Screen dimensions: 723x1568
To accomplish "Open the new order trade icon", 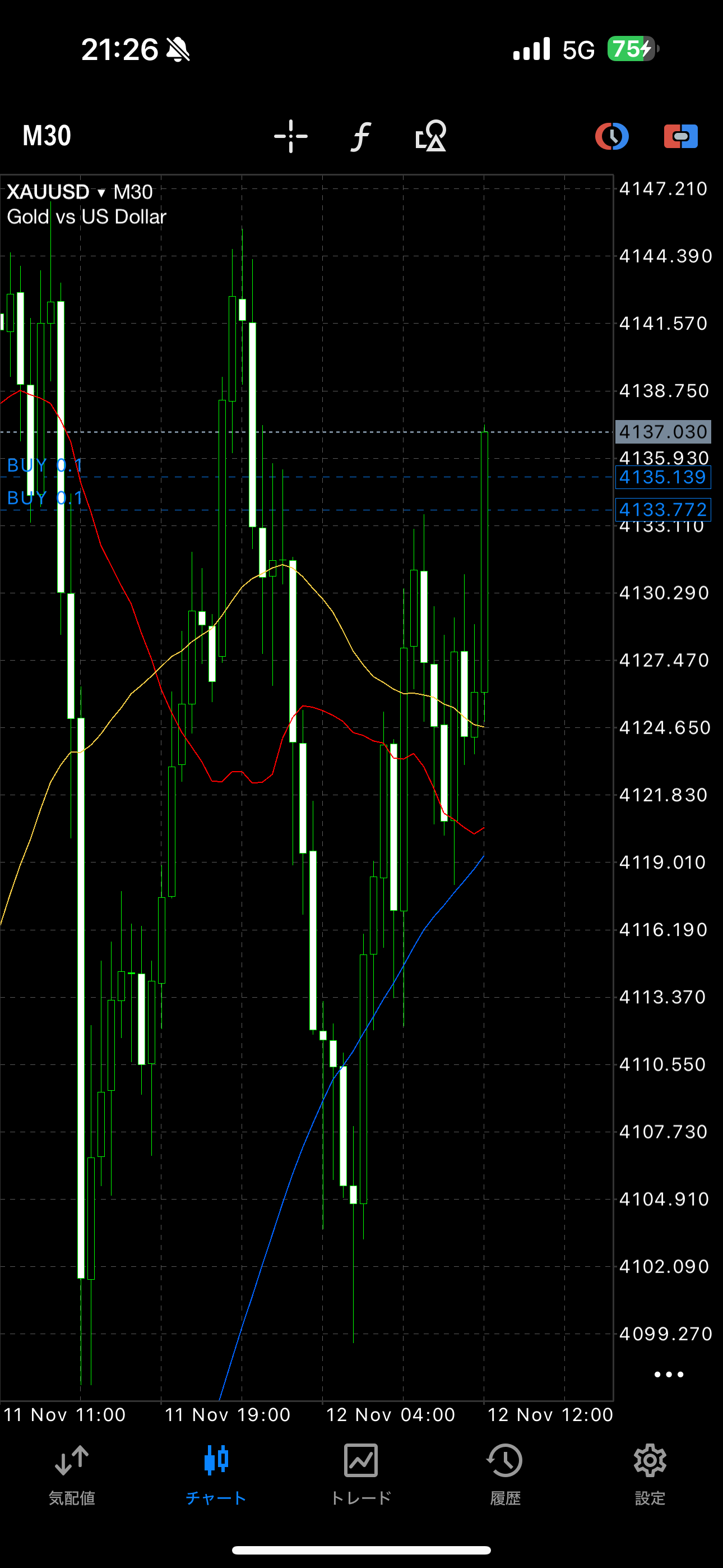I will (x=680, y=136).
